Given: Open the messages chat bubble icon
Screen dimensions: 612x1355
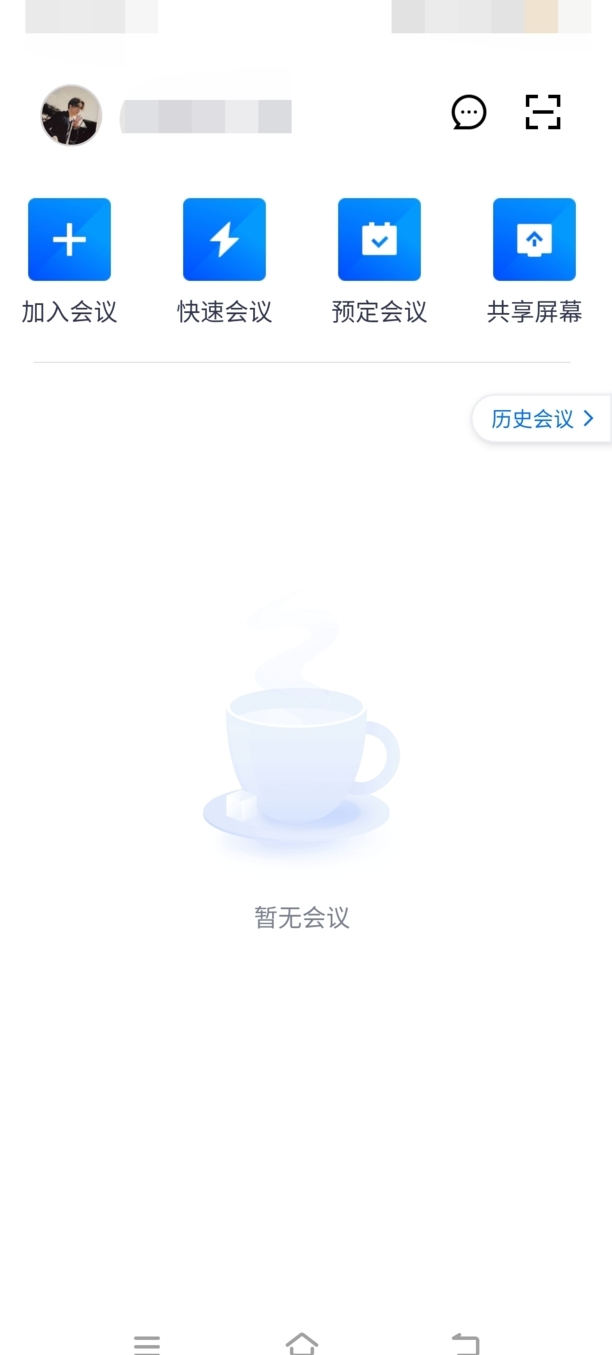Looking at the screenshot, I should [x=468, y=113].
